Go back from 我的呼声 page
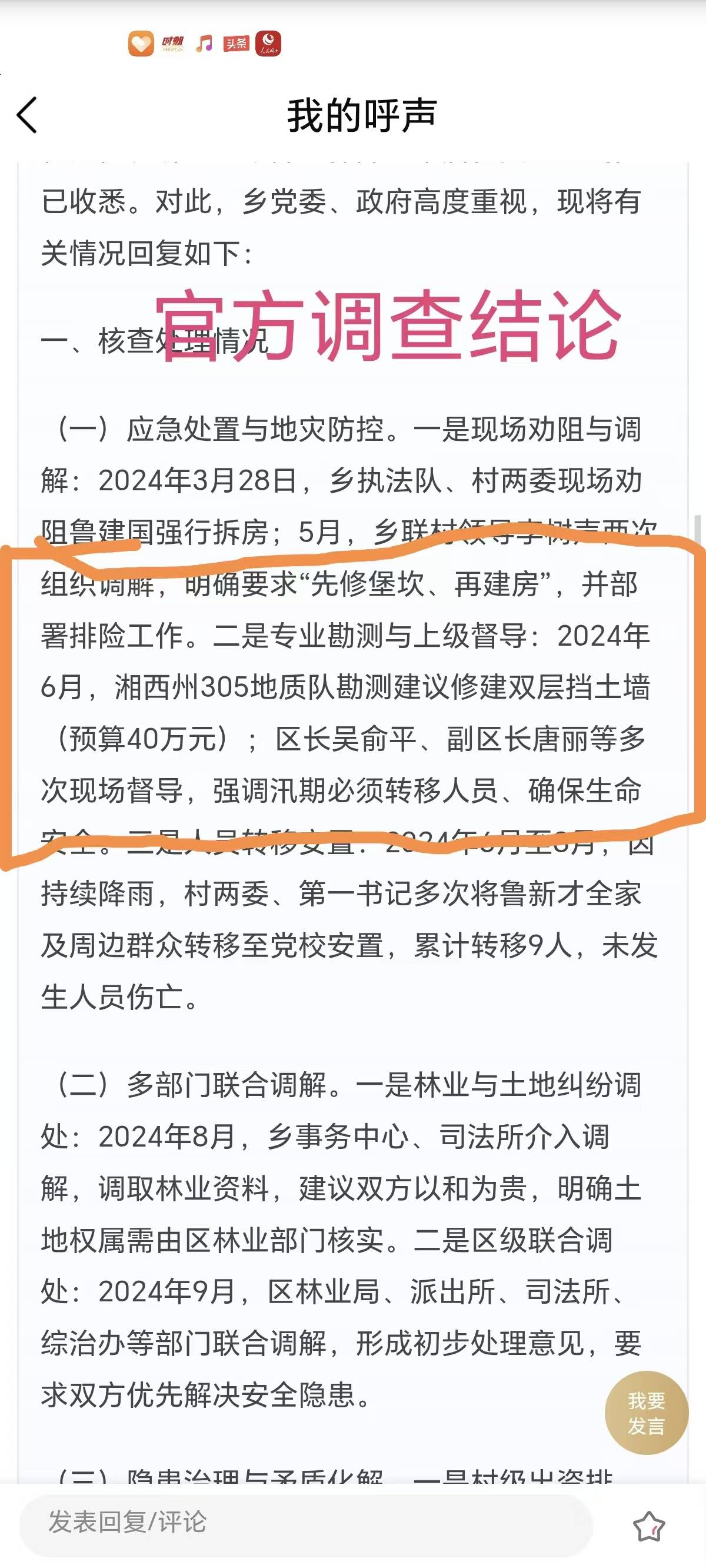The height and width of the screenshot is (1568, 706). (x=27, y=114)
